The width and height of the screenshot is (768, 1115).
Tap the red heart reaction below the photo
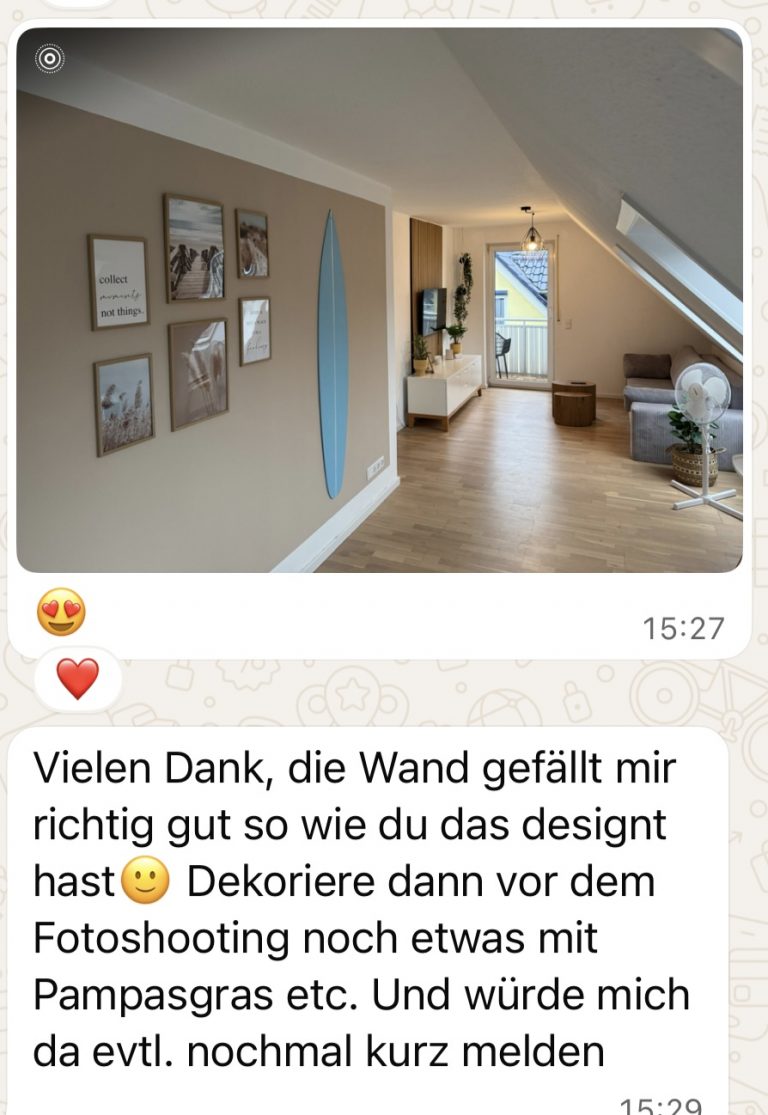pos(77,679)
